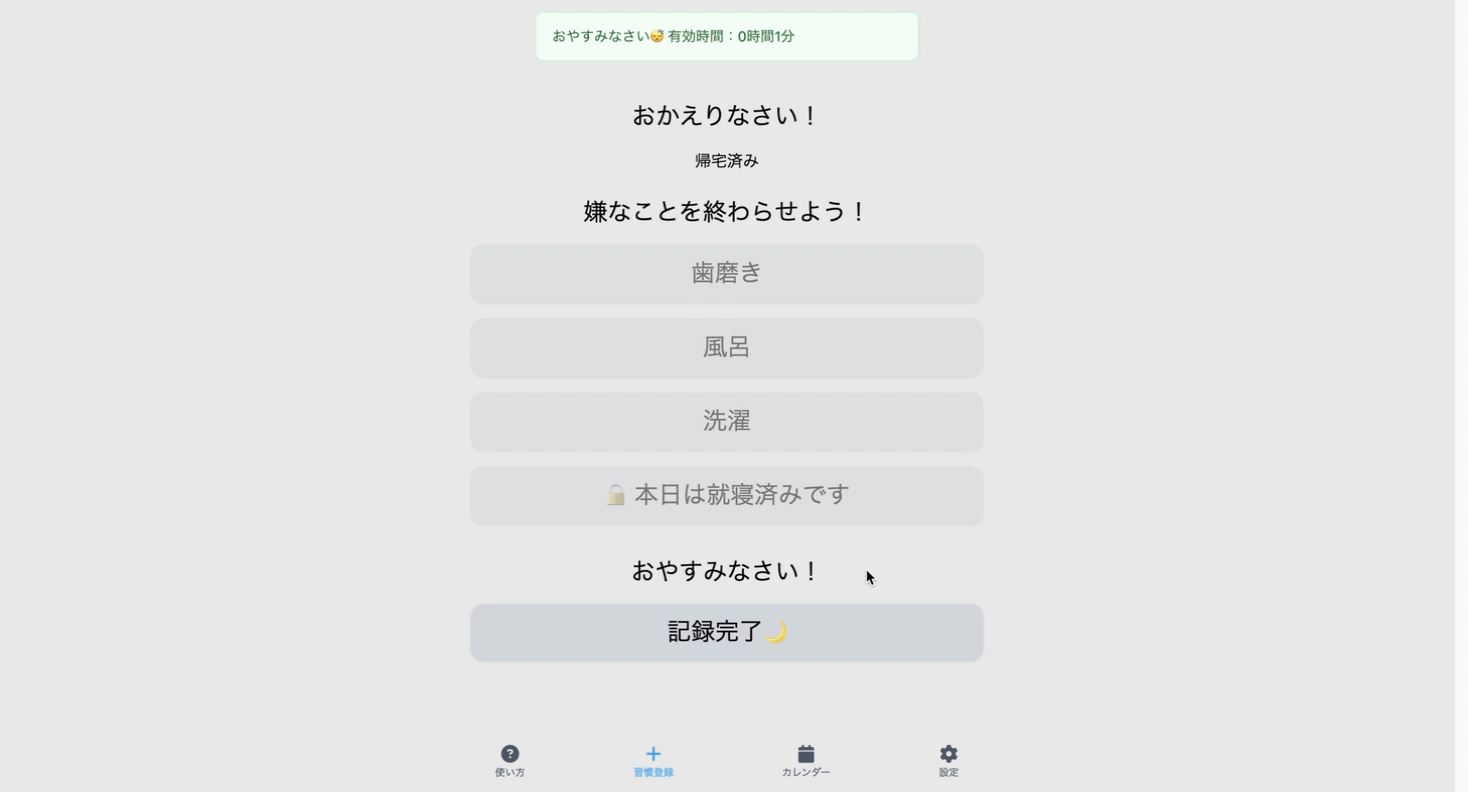1468x792 pixels.
Task: Tap the 本日は就寝済みです locked button
Action: (726, 495)
